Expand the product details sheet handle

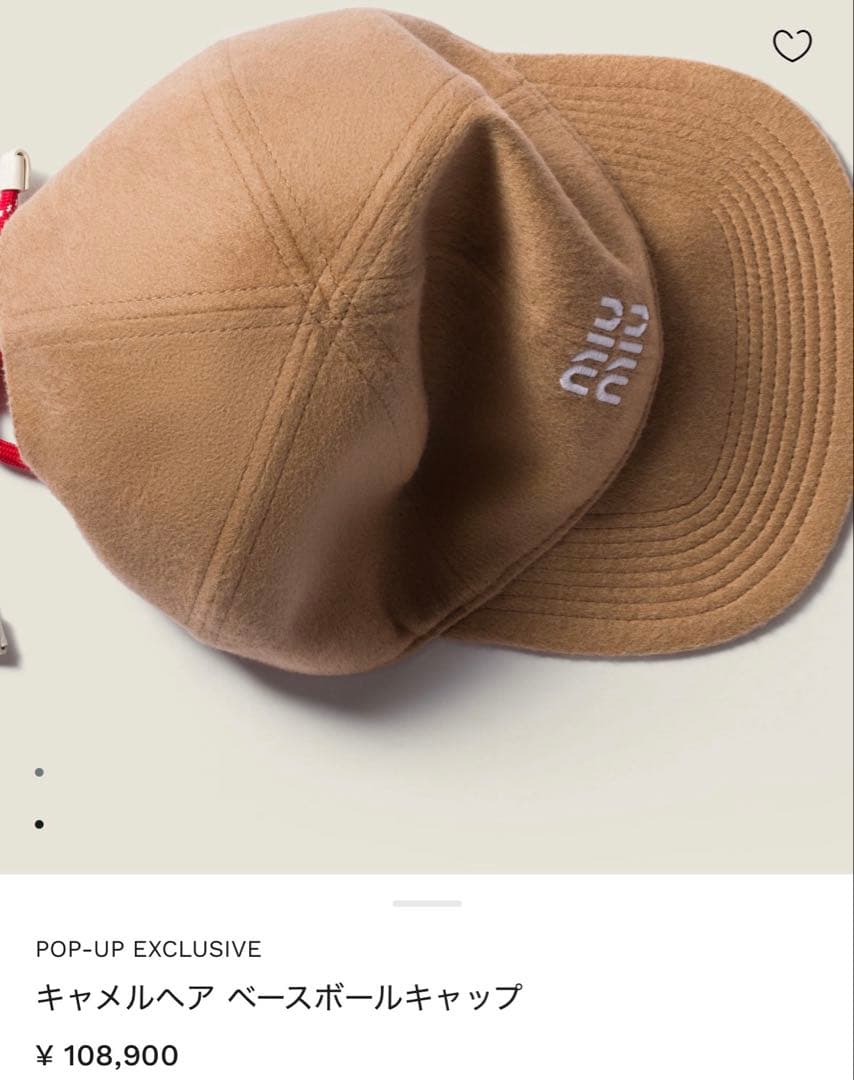point(427,903)
